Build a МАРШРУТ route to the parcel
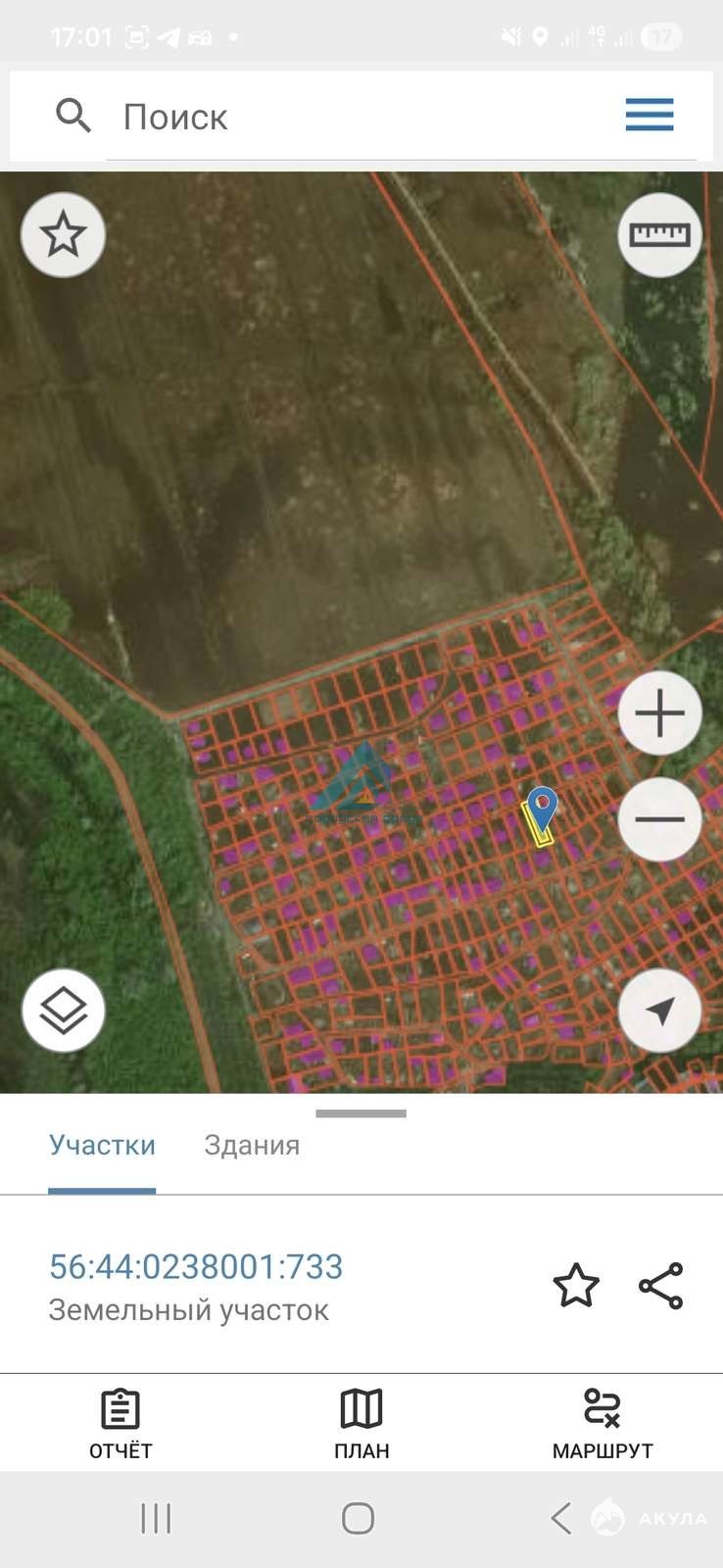 point(602,1423)
